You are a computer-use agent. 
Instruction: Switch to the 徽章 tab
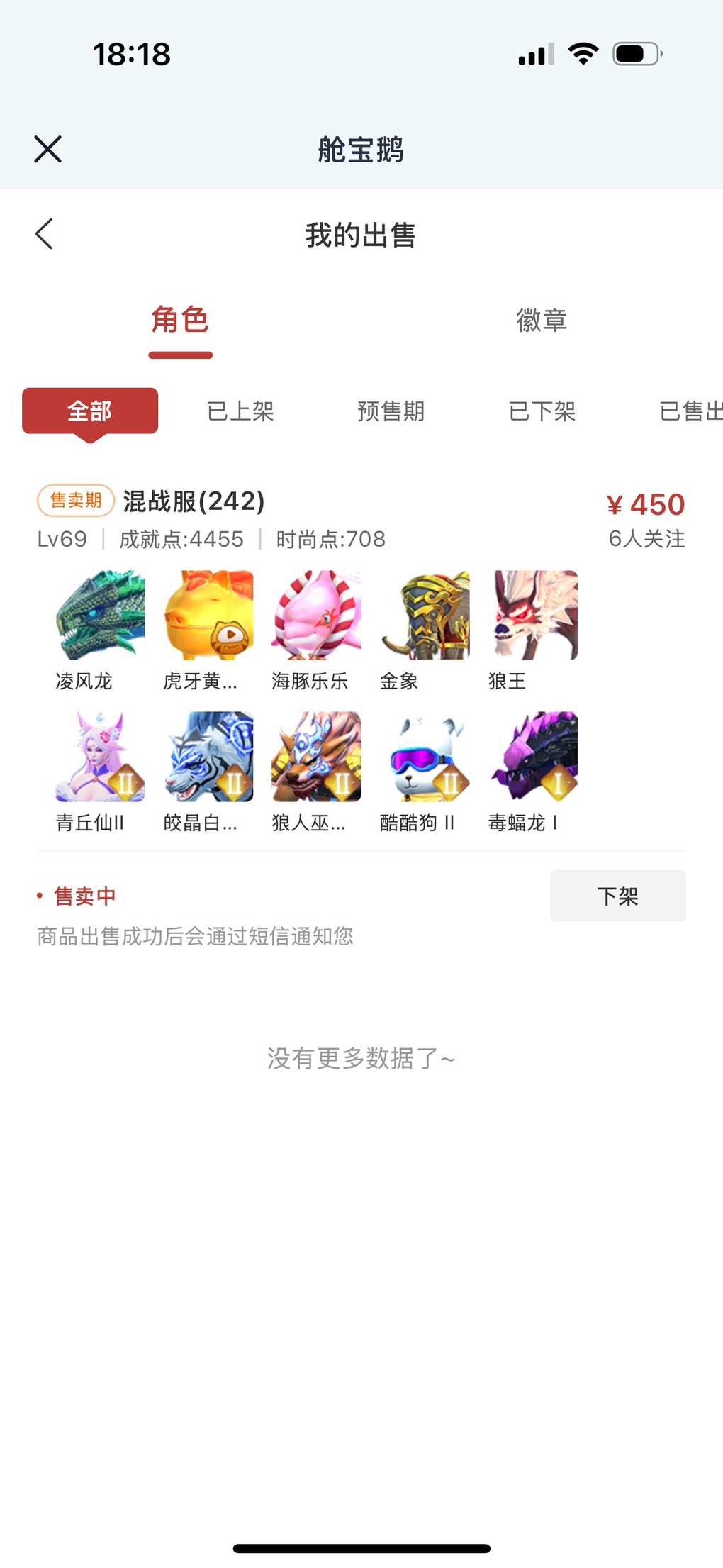coord(542,321)
